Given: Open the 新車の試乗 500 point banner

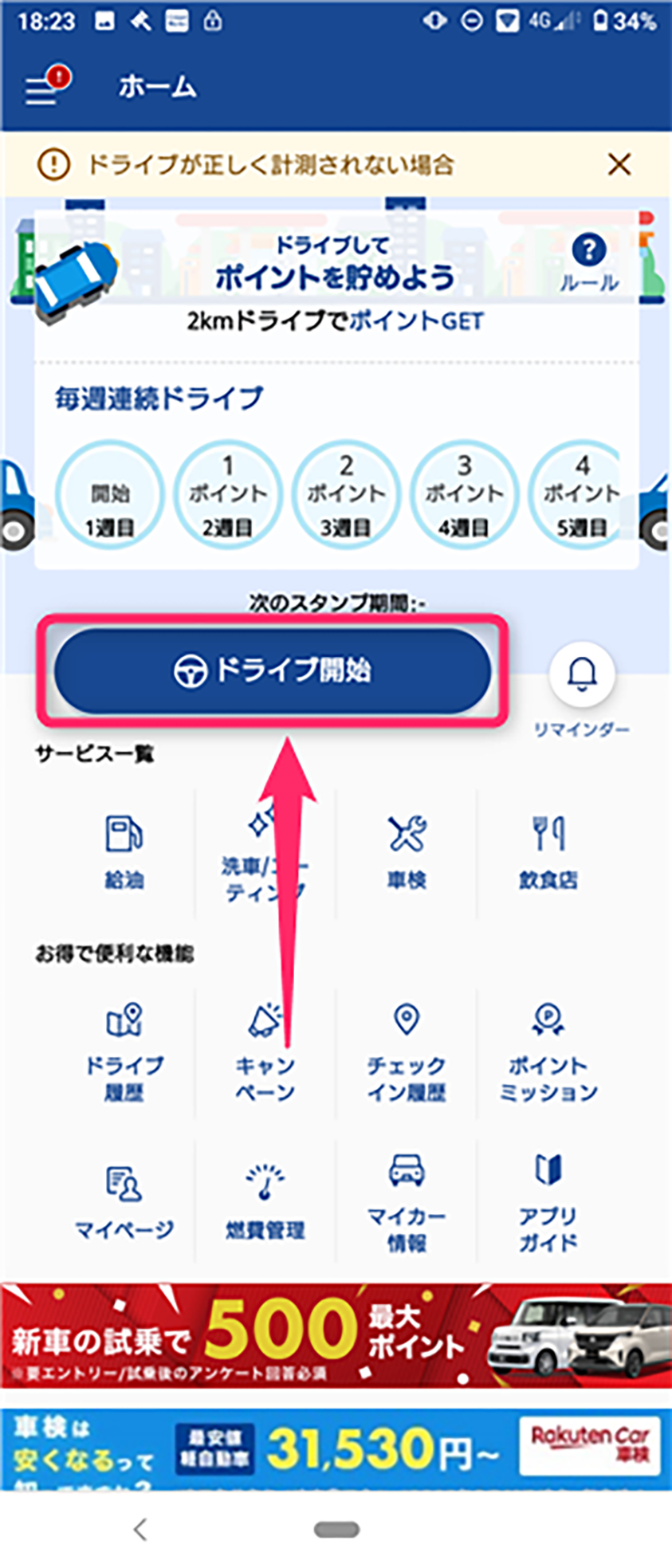Looking at the screenshot, I should tap(336, 1336).
